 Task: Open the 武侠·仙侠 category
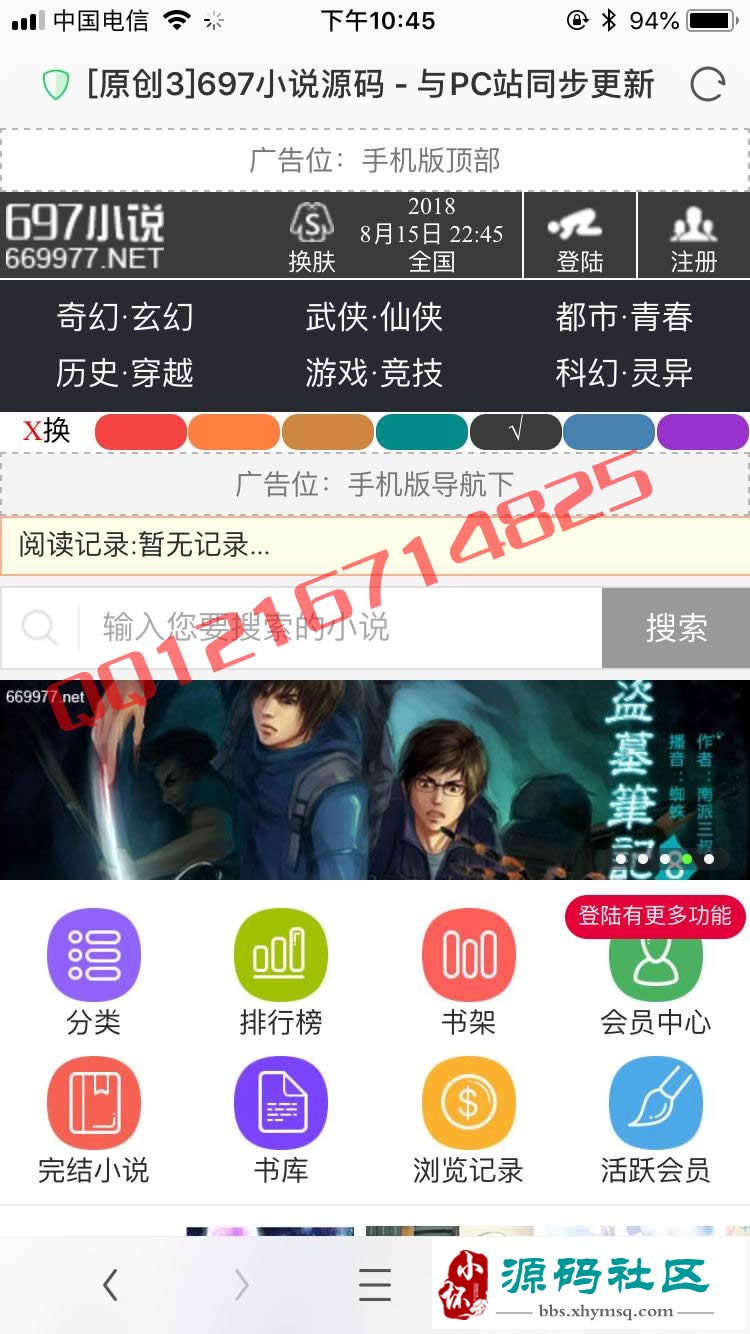point(374,318)
